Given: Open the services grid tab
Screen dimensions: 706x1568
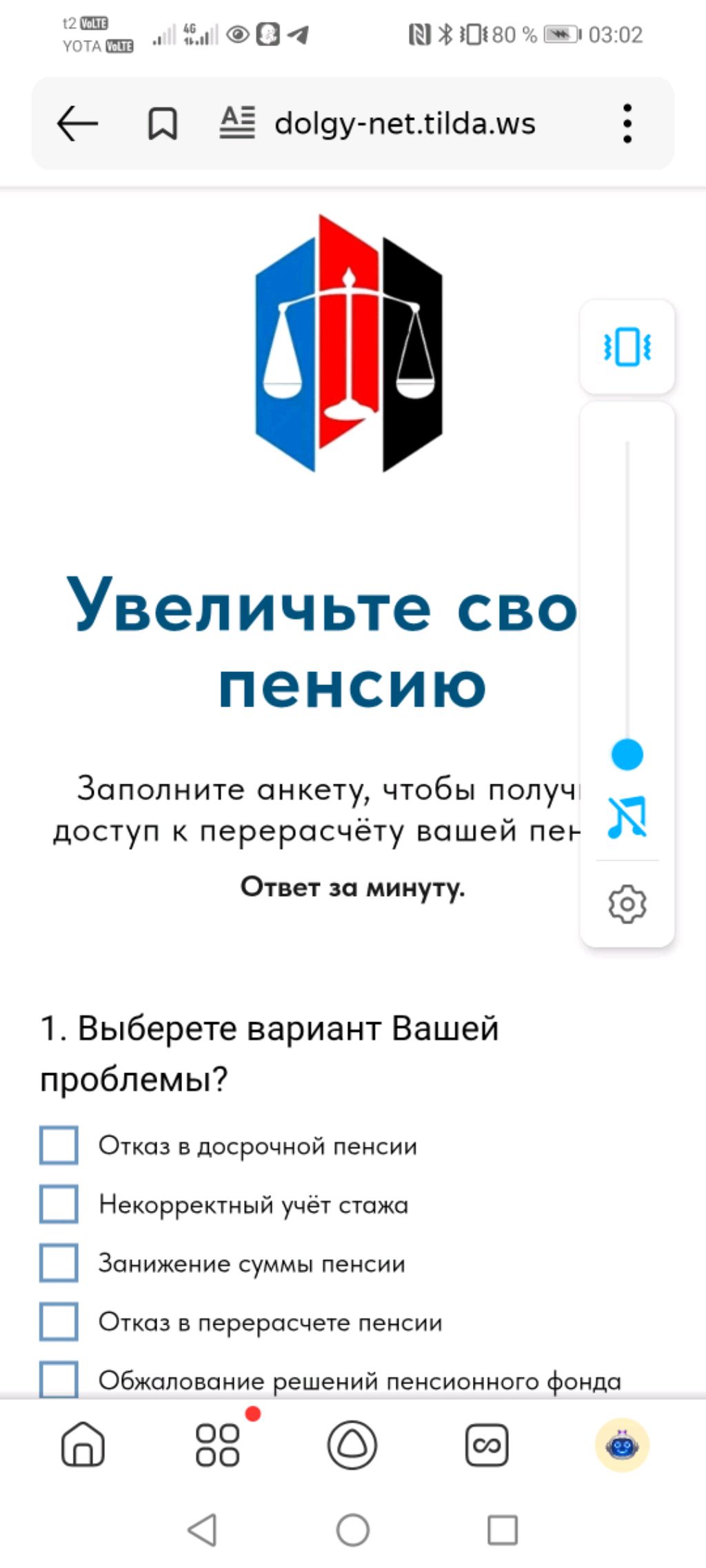Looking at the screenshot, I should coord(218,1445).
